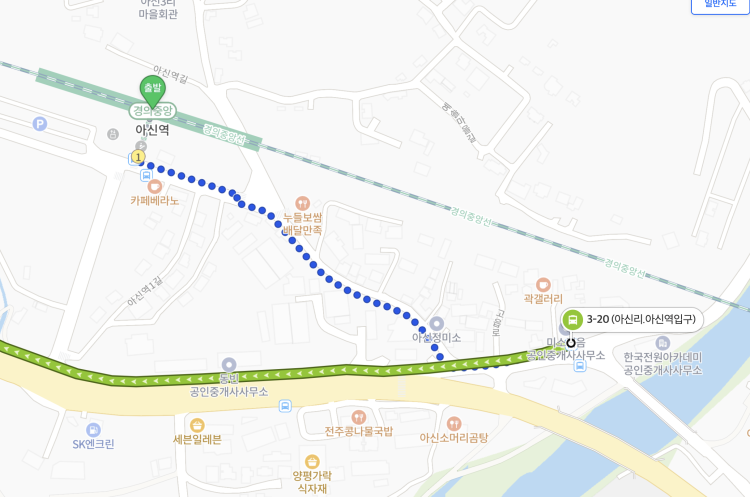
Task: Open the 누들보쌈 배달만족 restaurant pin
Action: click(x=303, y=202)
